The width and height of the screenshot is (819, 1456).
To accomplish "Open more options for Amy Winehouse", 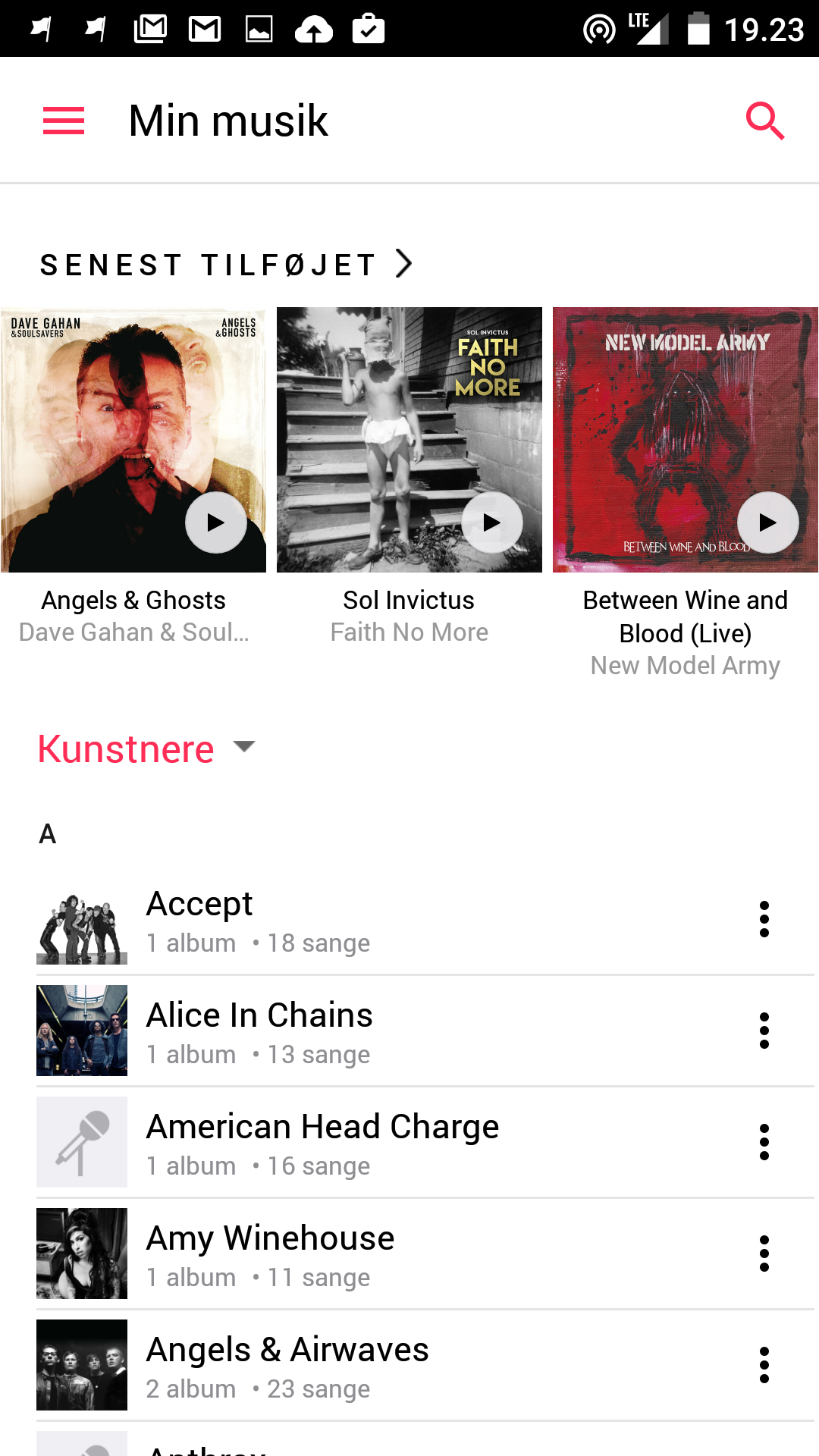I will pyautogui.click(x=764, y=1254).
